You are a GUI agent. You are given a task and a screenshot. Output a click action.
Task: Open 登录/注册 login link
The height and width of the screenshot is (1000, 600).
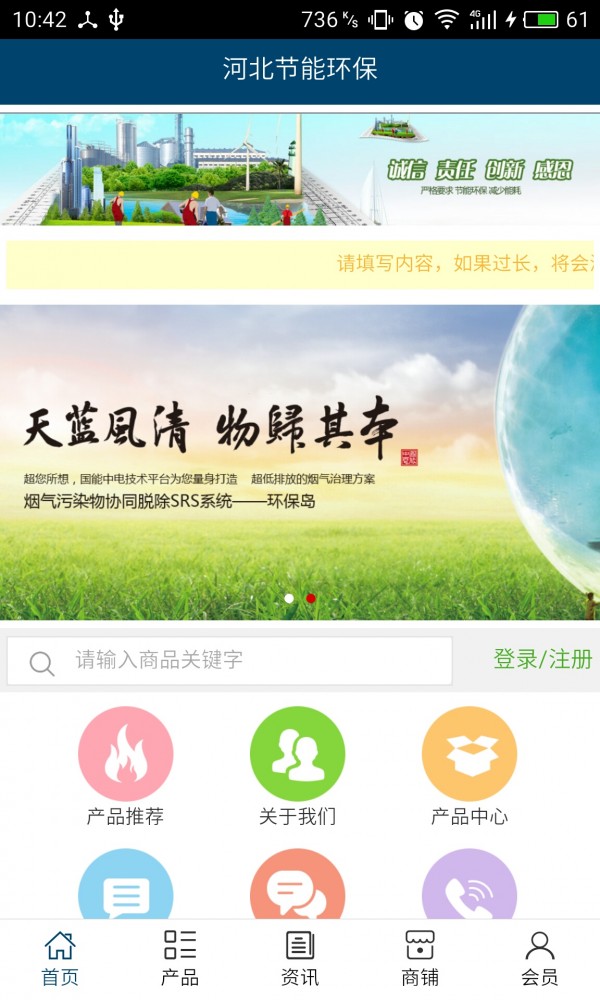coord(542,660)
